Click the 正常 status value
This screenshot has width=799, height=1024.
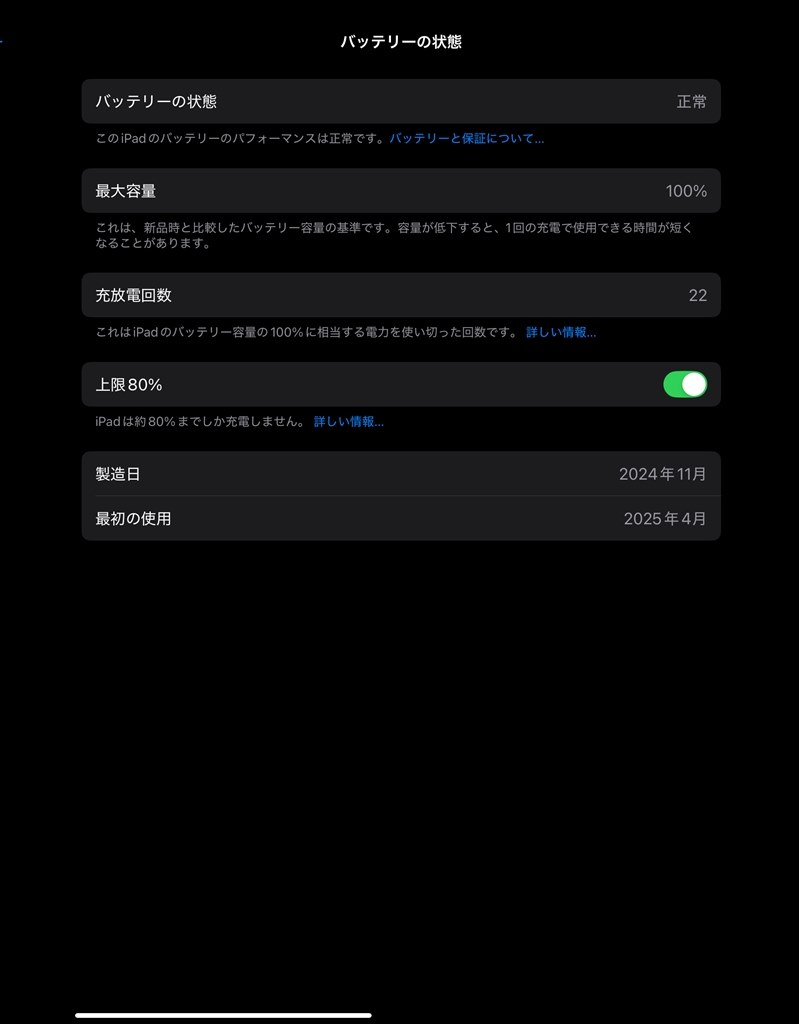coord(692,101)
